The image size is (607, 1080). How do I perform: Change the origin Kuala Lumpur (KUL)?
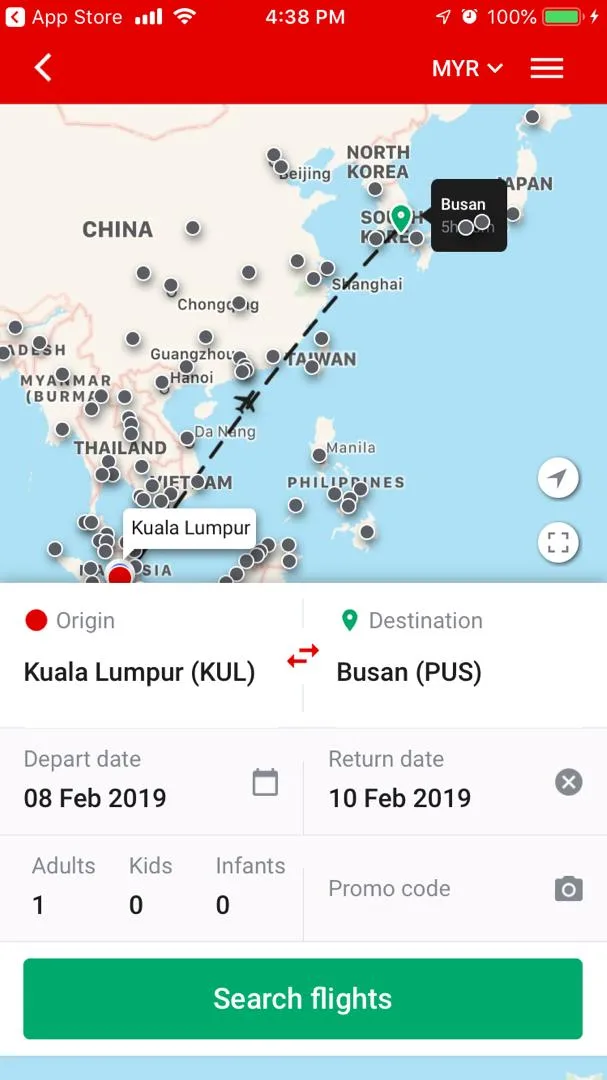(140, 672)
